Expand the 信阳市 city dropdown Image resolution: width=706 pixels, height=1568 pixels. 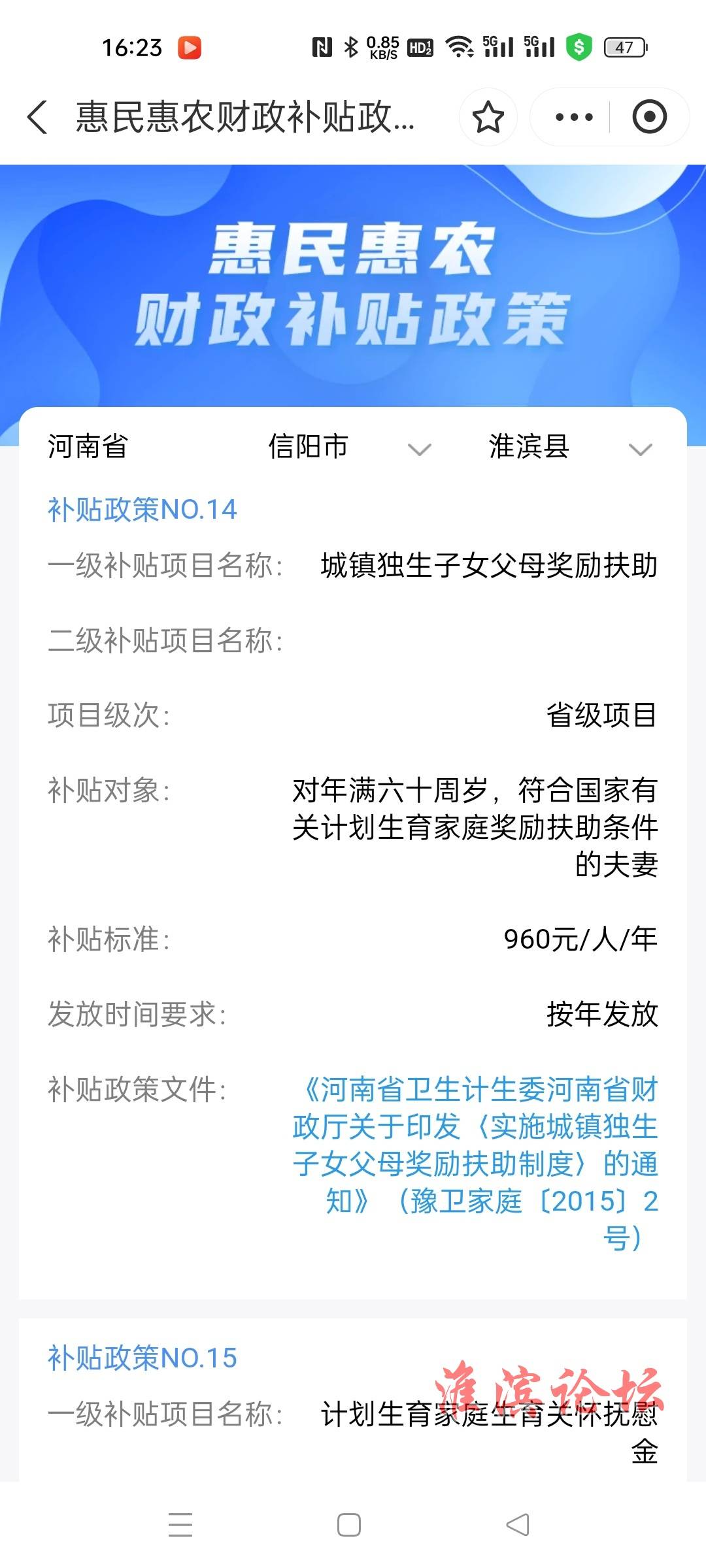click(x=350, y=448)
